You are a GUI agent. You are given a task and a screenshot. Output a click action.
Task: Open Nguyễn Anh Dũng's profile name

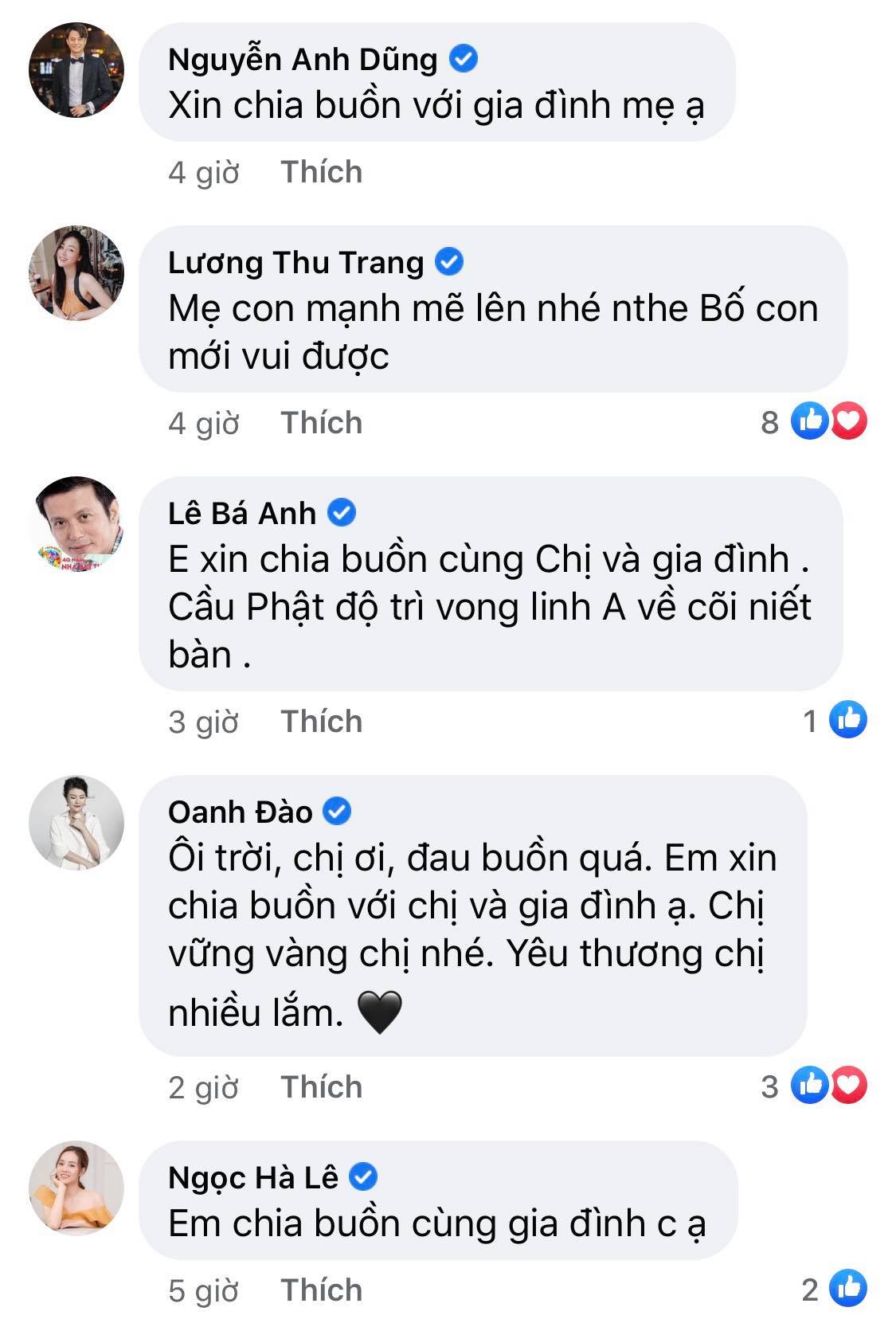coord(303,60)
